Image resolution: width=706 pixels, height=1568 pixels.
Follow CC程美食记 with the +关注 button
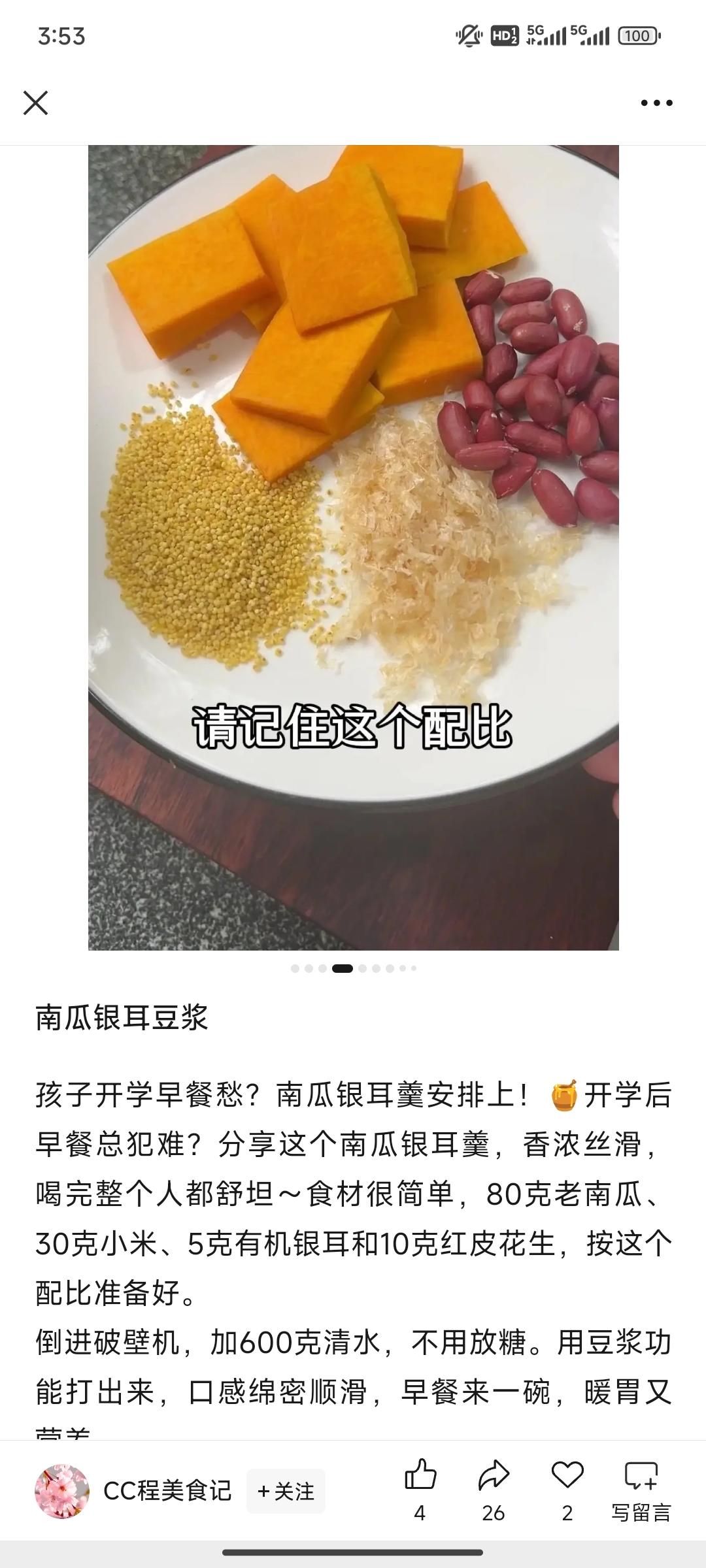[x=286, y=1491]
